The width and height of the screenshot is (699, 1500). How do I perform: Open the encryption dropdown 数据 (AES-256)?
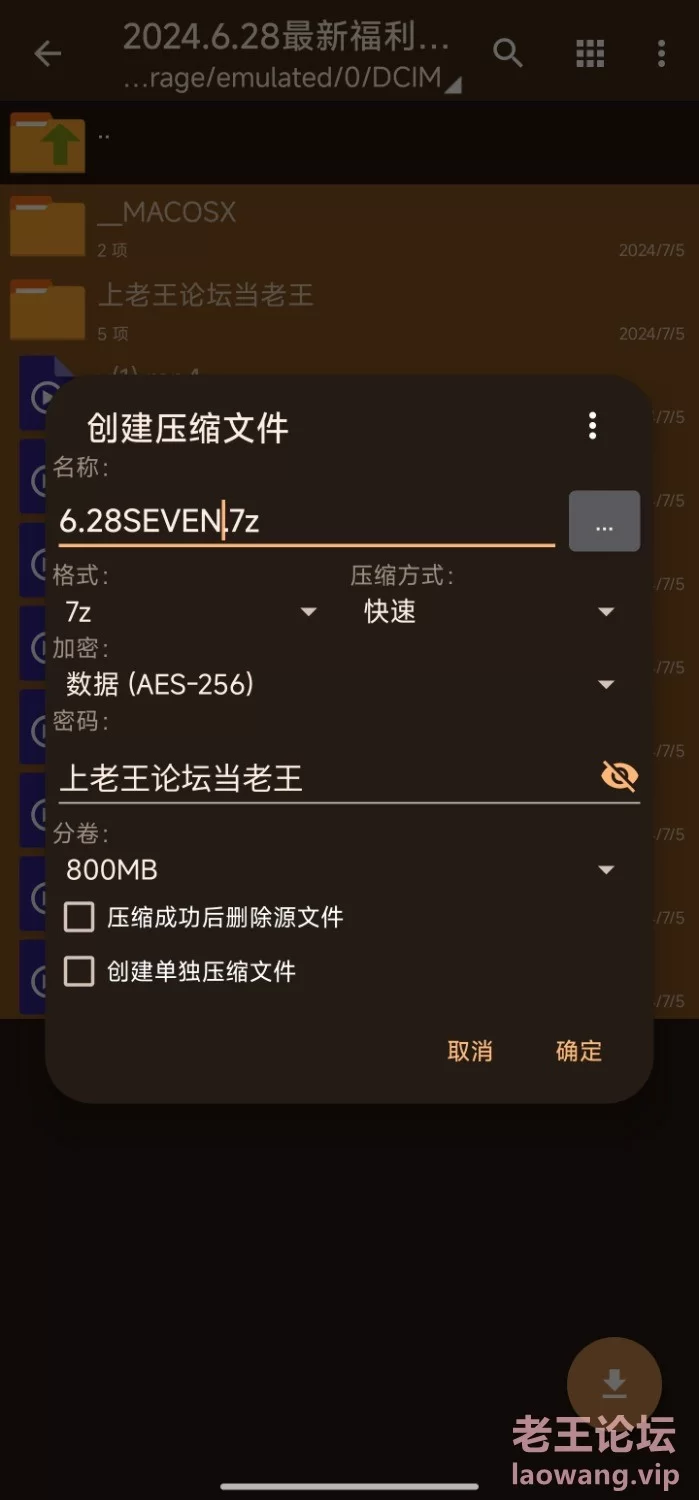[x=340, y=684]
